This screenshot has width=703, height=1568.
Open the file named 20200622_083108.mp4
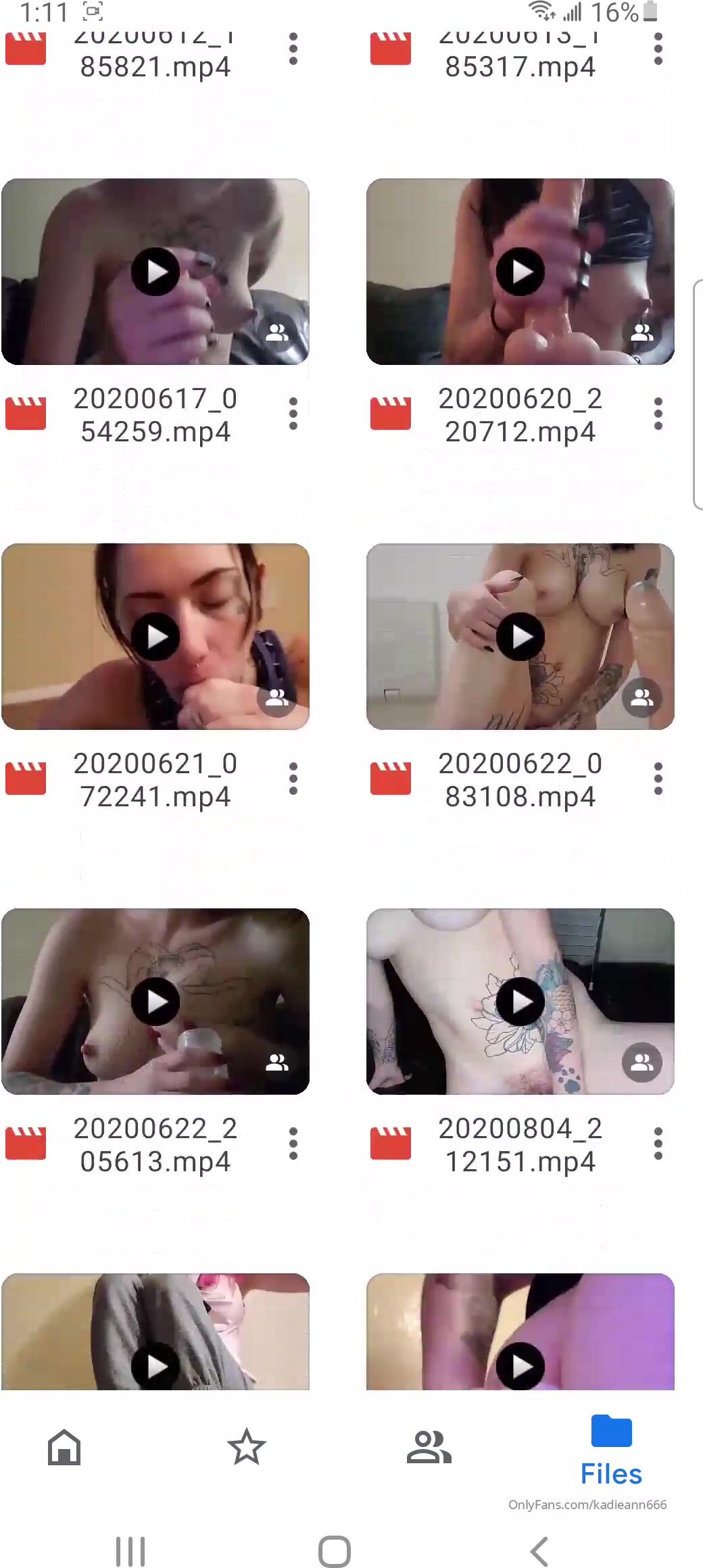pyautogui.click(x=520, y=637)
